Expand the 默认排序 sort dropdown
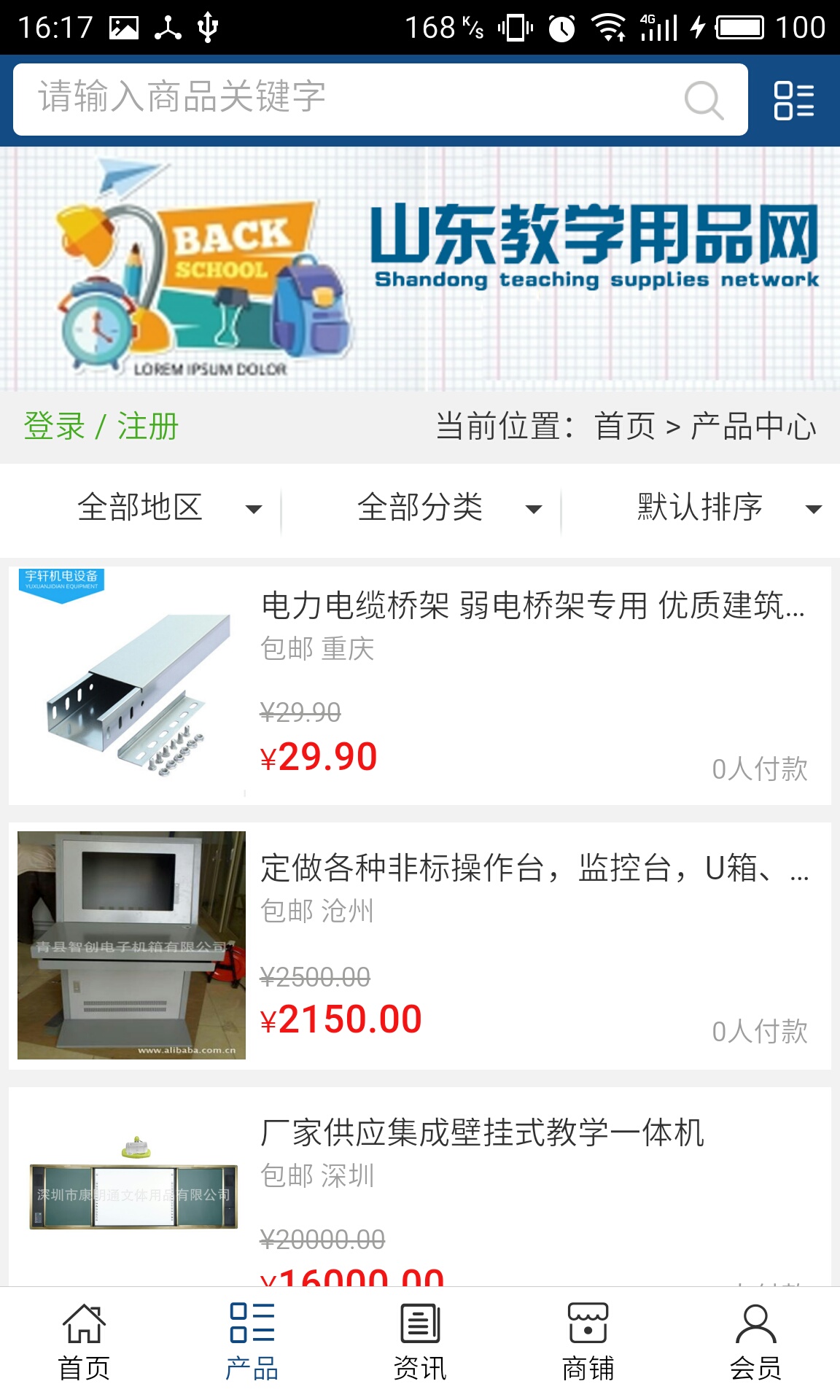This screenshot has height=1400, width=840. point(728,507)
